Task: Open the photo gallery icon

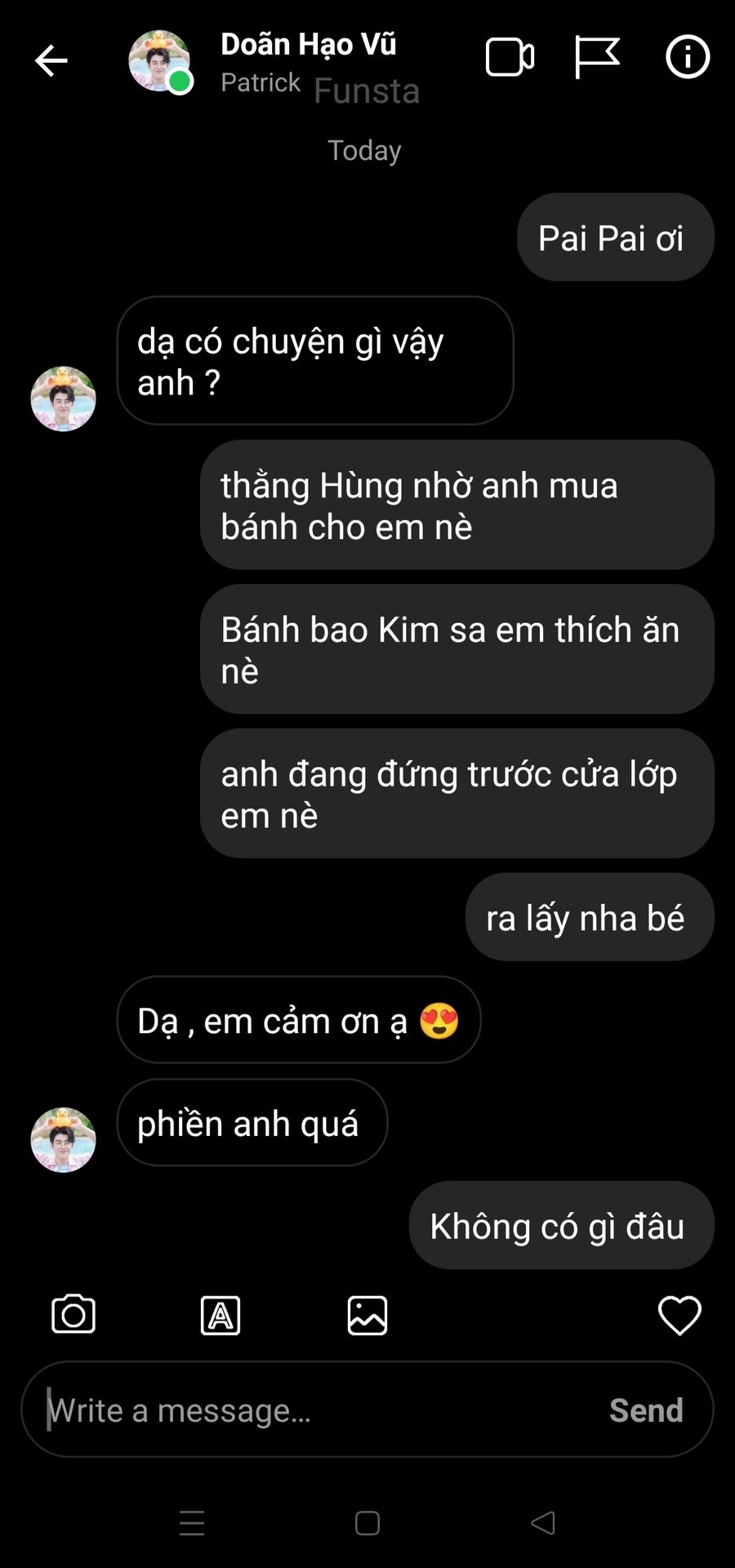Action: (367, 1316)
